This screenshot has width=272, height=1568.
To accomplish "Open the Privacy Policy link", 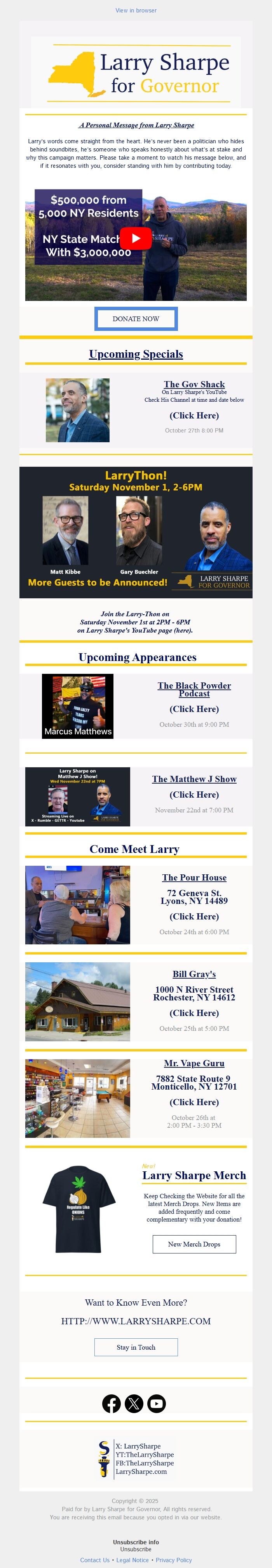I will [174, 1560].
